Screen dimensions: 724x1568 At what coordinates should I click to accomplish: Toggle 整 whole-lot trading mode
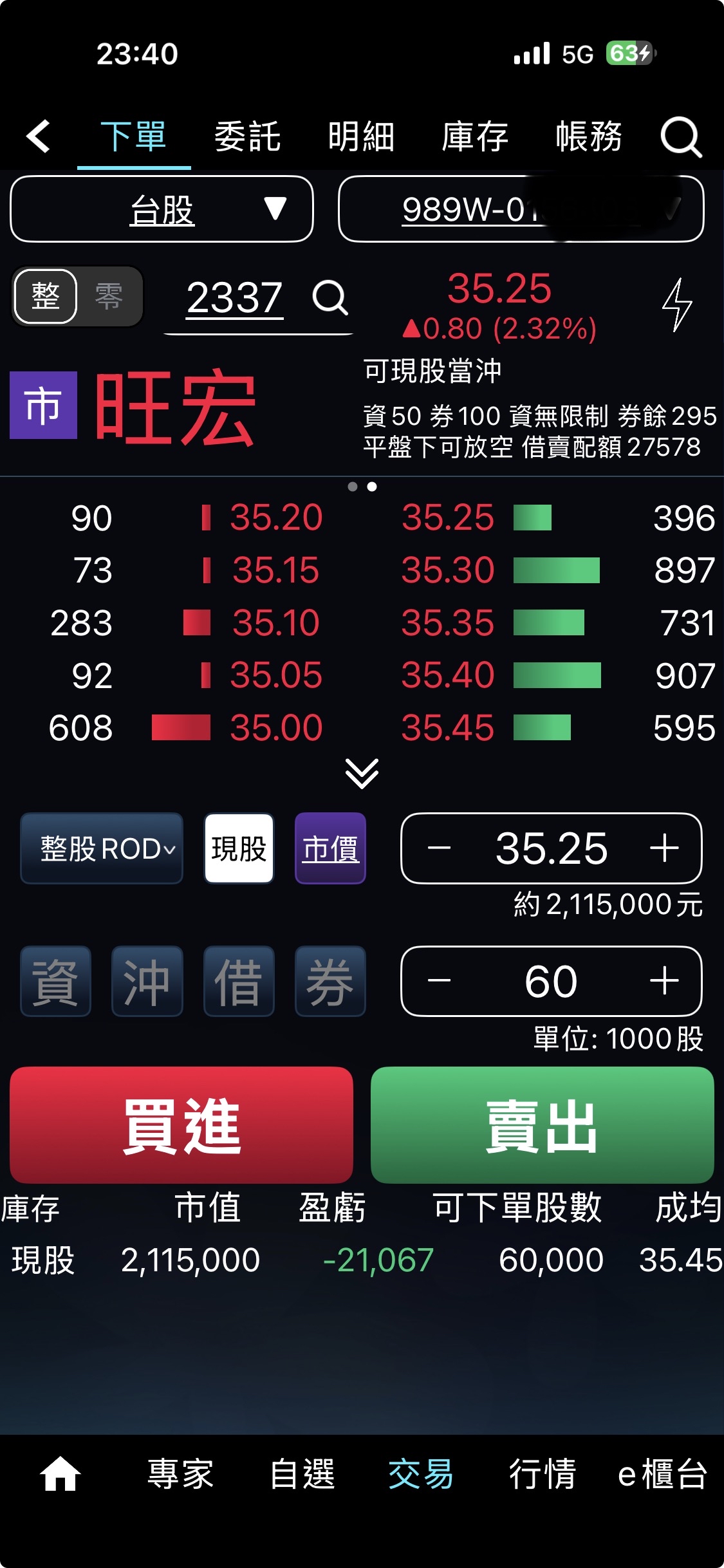click(44, 297)
